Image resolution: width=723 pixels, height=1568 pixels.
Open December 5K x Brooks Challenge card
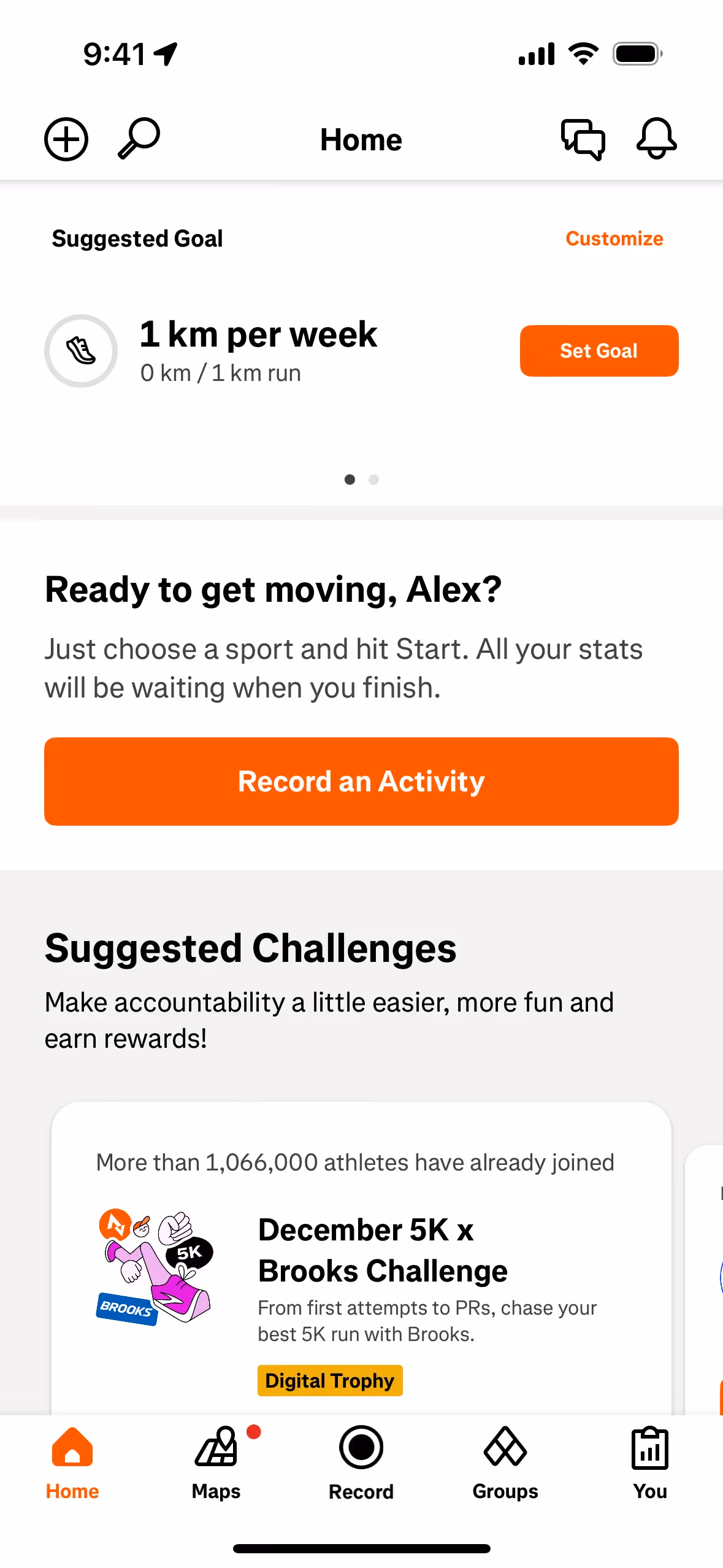tap(383, 1251)
